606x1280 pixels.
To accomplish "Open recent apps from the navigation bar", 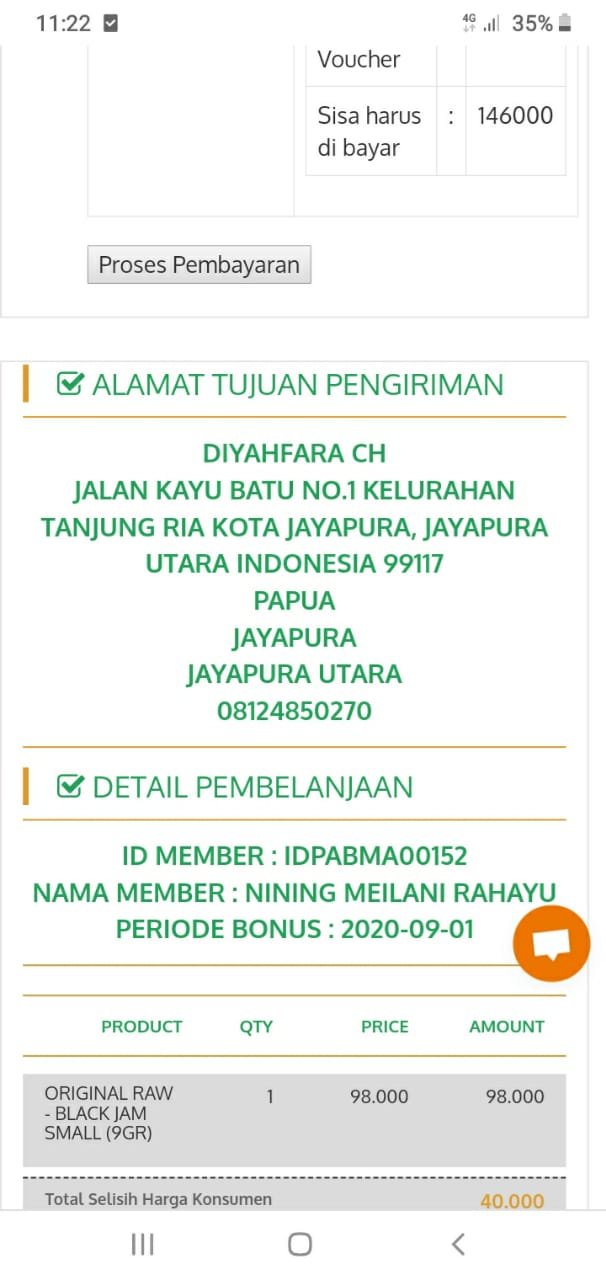I will coord(143,1244).
